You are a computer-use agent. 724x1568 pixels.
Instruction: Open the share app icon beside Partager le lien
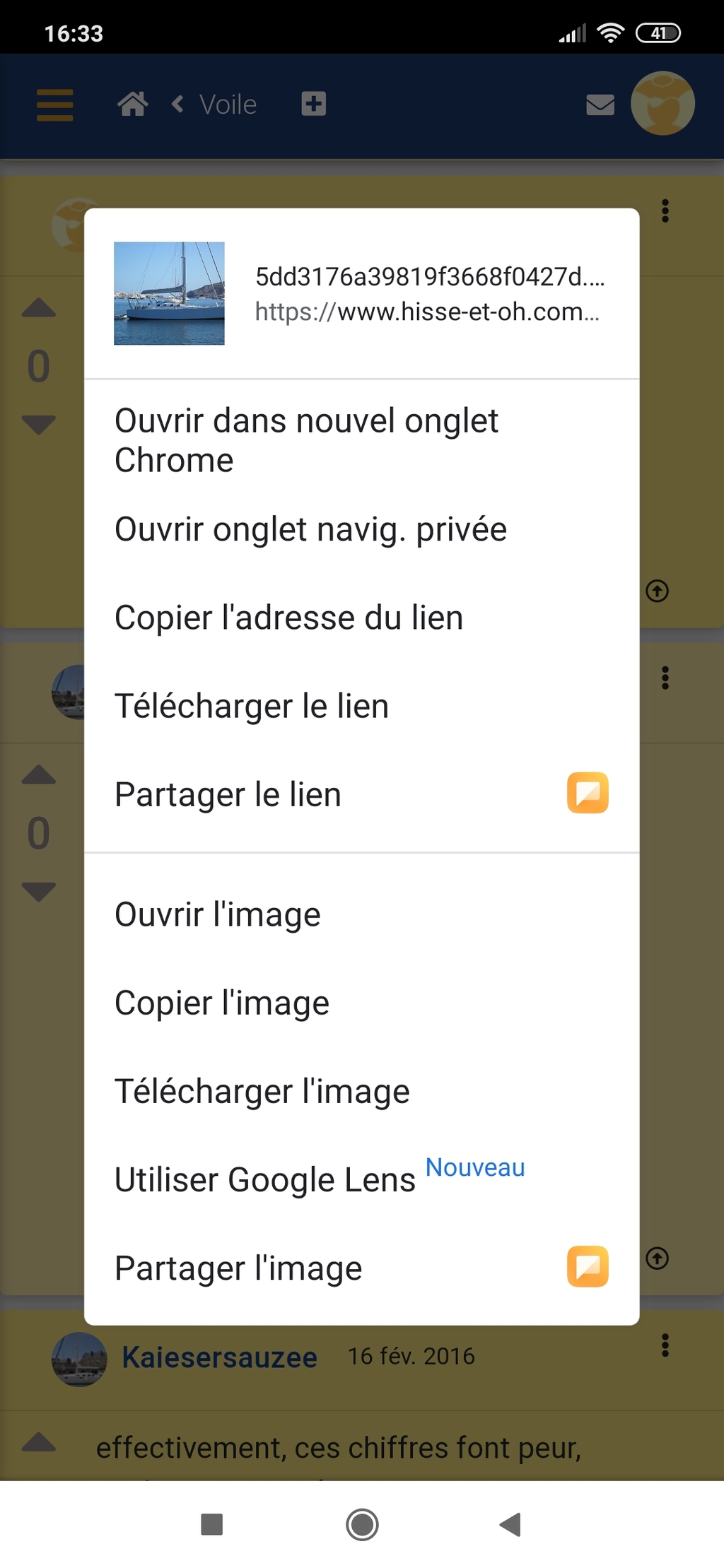point(588,793)
